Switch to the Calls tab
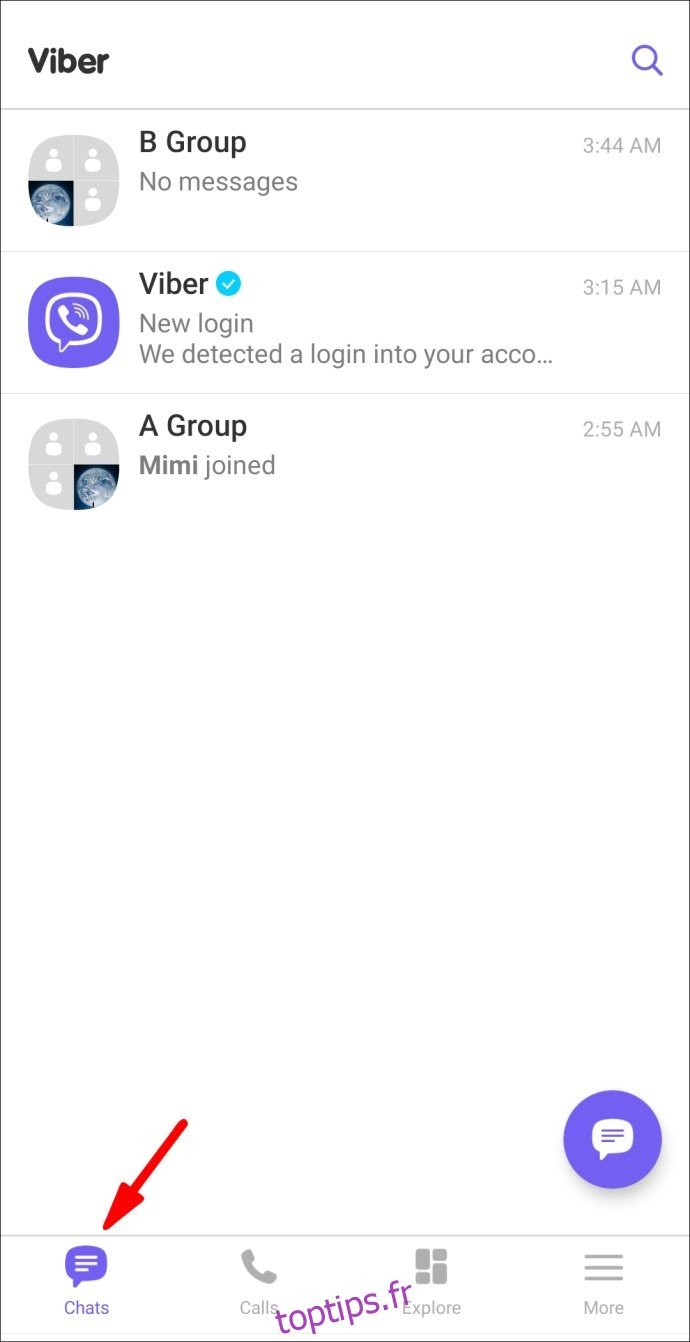Viewport: 690px width, 1342px height. [x=258, y=1281]
